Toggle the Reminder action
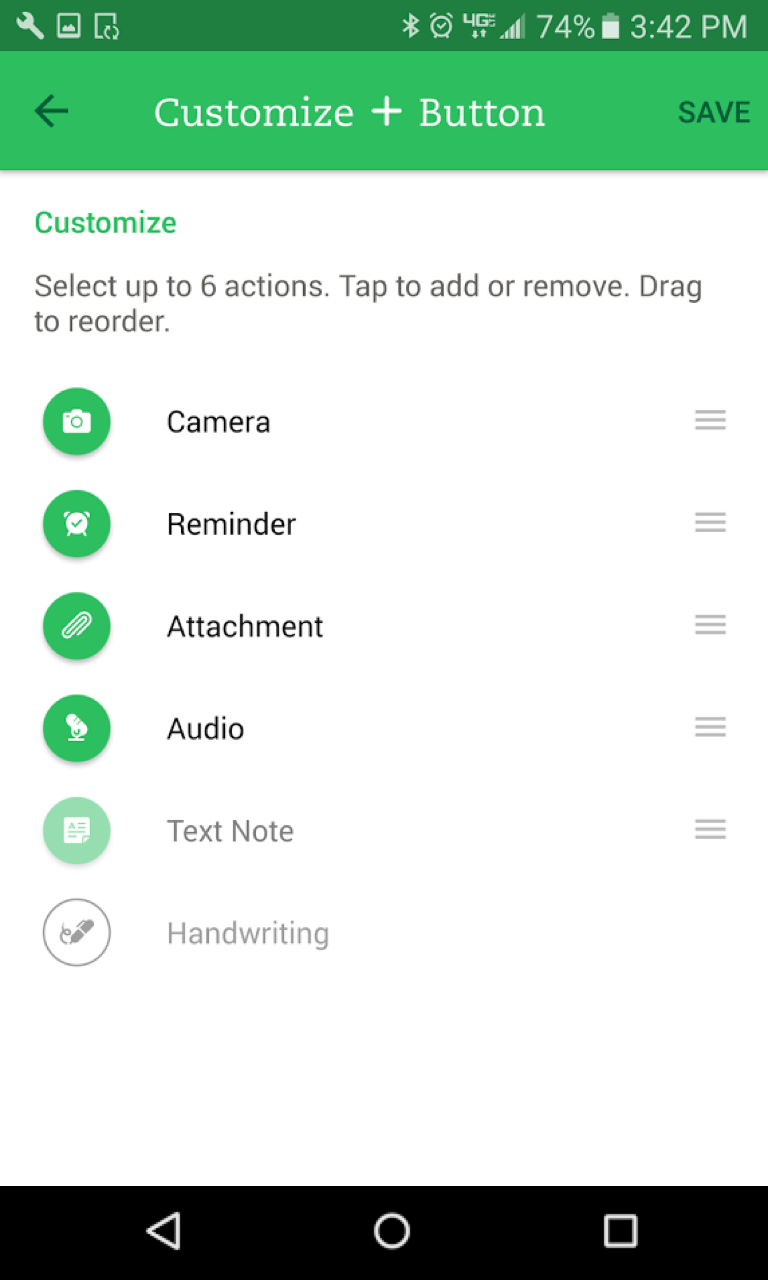 pyautogui.click(x=77, y=524)
